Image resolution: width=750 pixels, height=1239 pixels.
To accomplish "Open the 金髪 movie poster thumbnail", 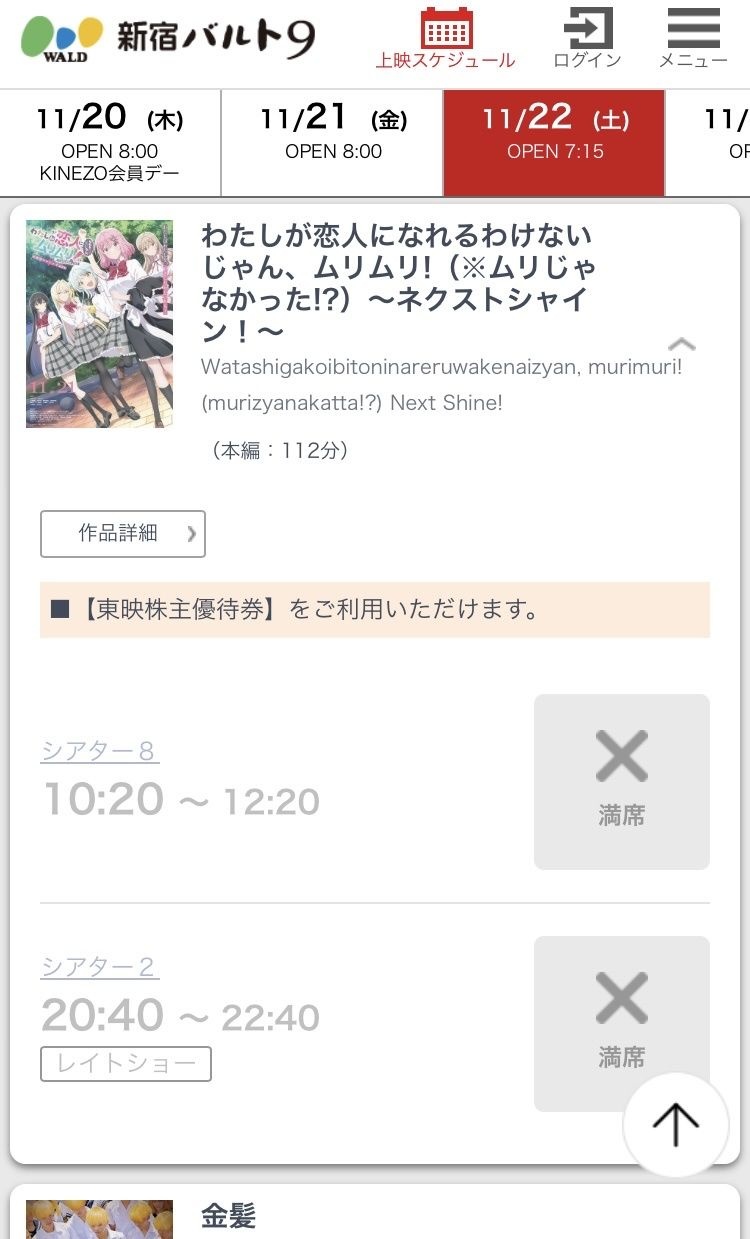I will [x=99, y=1220].
